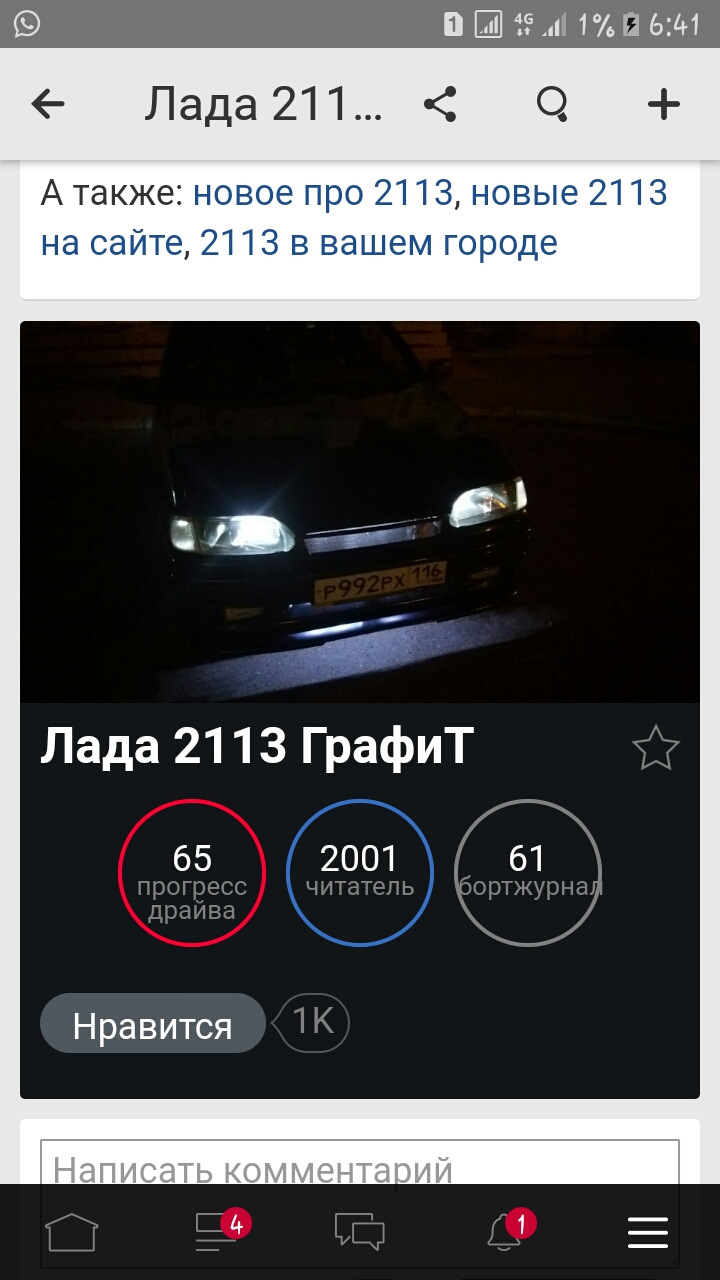The height and width of the screenshot is (1280, 720).
Task: Open the бортжурнал circle showing 61
Action: click(x=527, y=872)
